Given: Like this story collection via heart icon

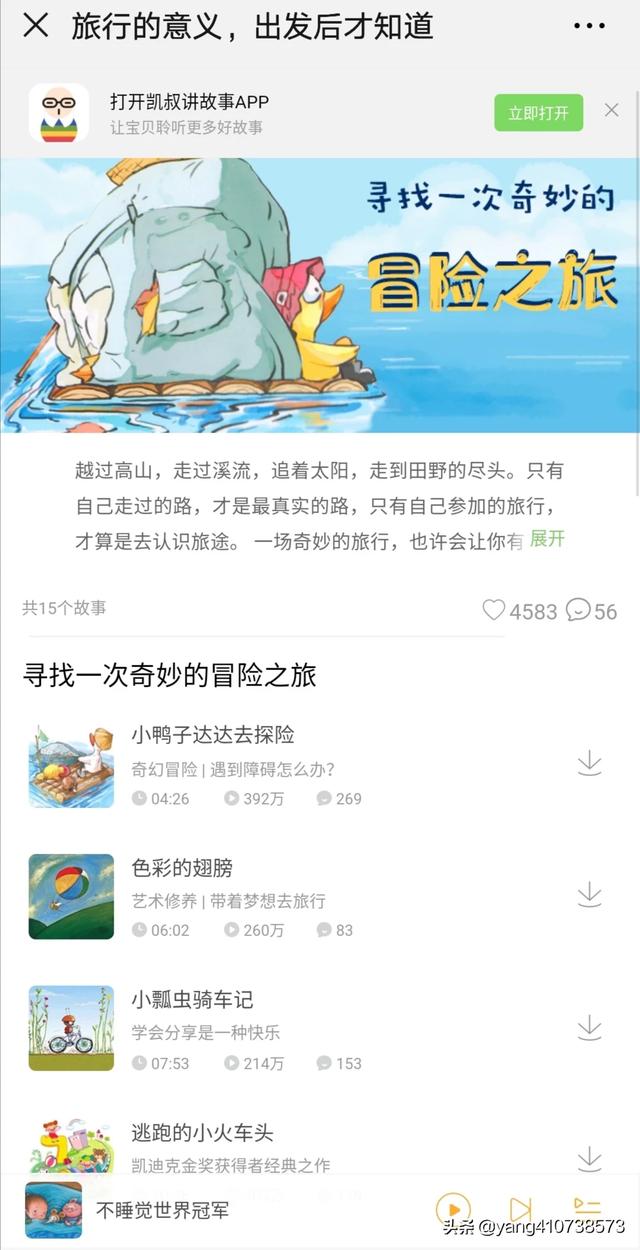Looking at the screenshot, I should point(494,610).
